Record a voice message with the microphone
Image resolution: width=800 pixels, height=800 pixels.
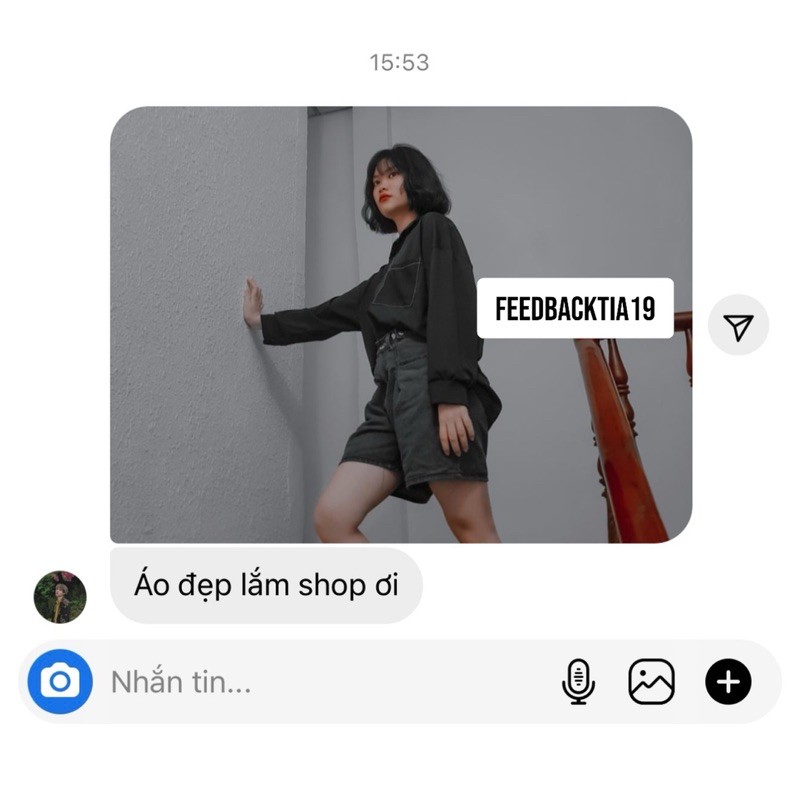point(578,683)
